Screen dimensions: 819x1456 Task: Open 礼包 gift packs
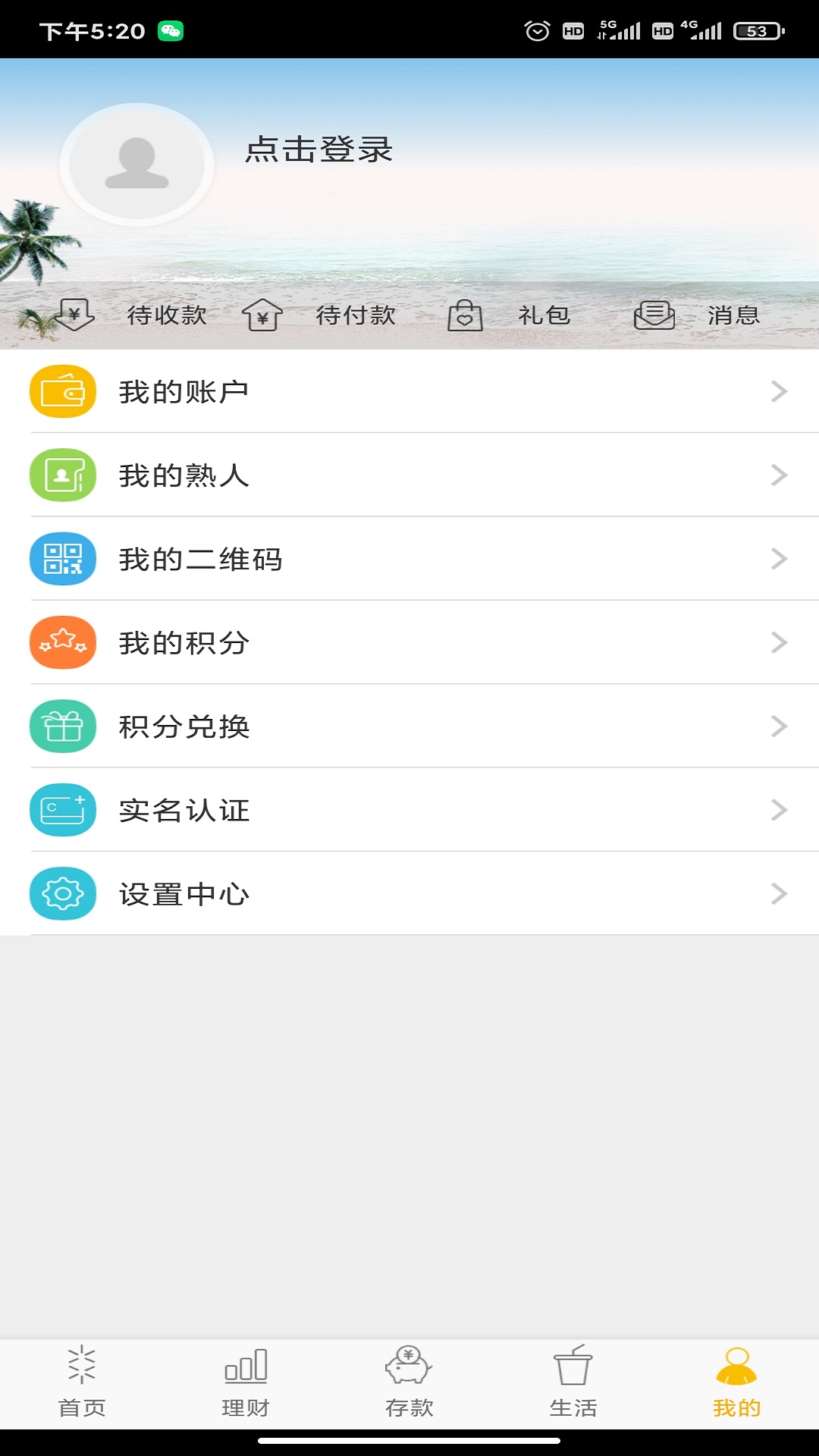[x=510, y=315]
